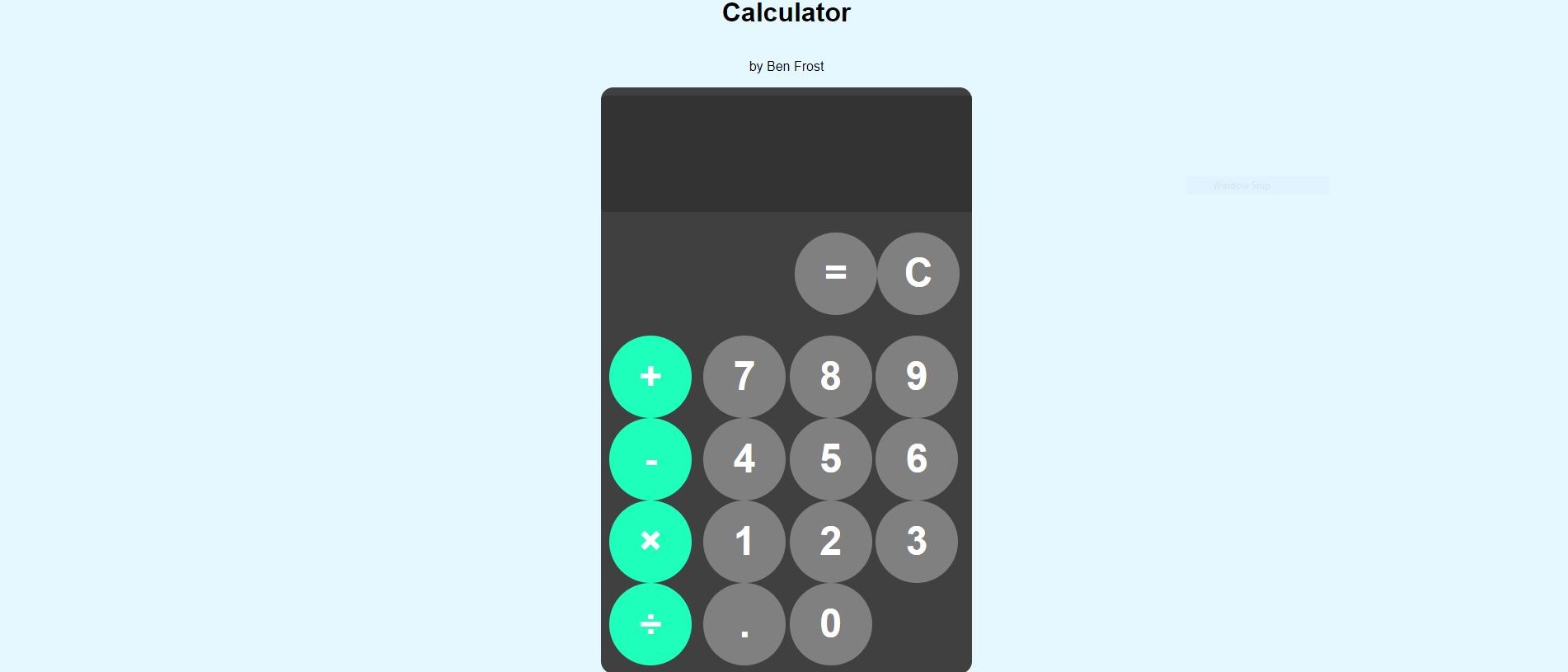Tap the number 2 key
The image size is (1568, 672).
[x=830, y=541]
